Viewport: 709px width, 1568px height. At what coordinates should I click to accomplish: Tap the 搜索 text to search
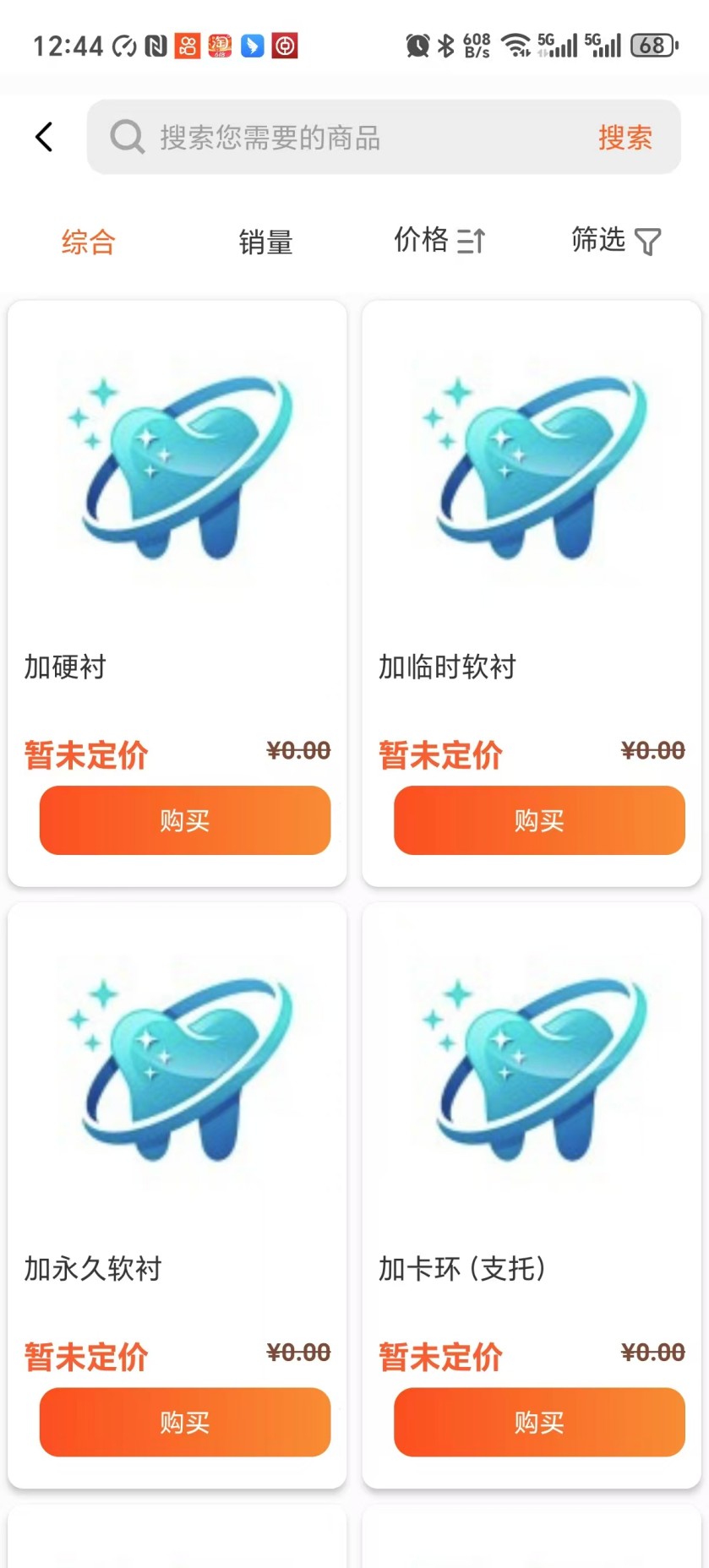[625, 137]
